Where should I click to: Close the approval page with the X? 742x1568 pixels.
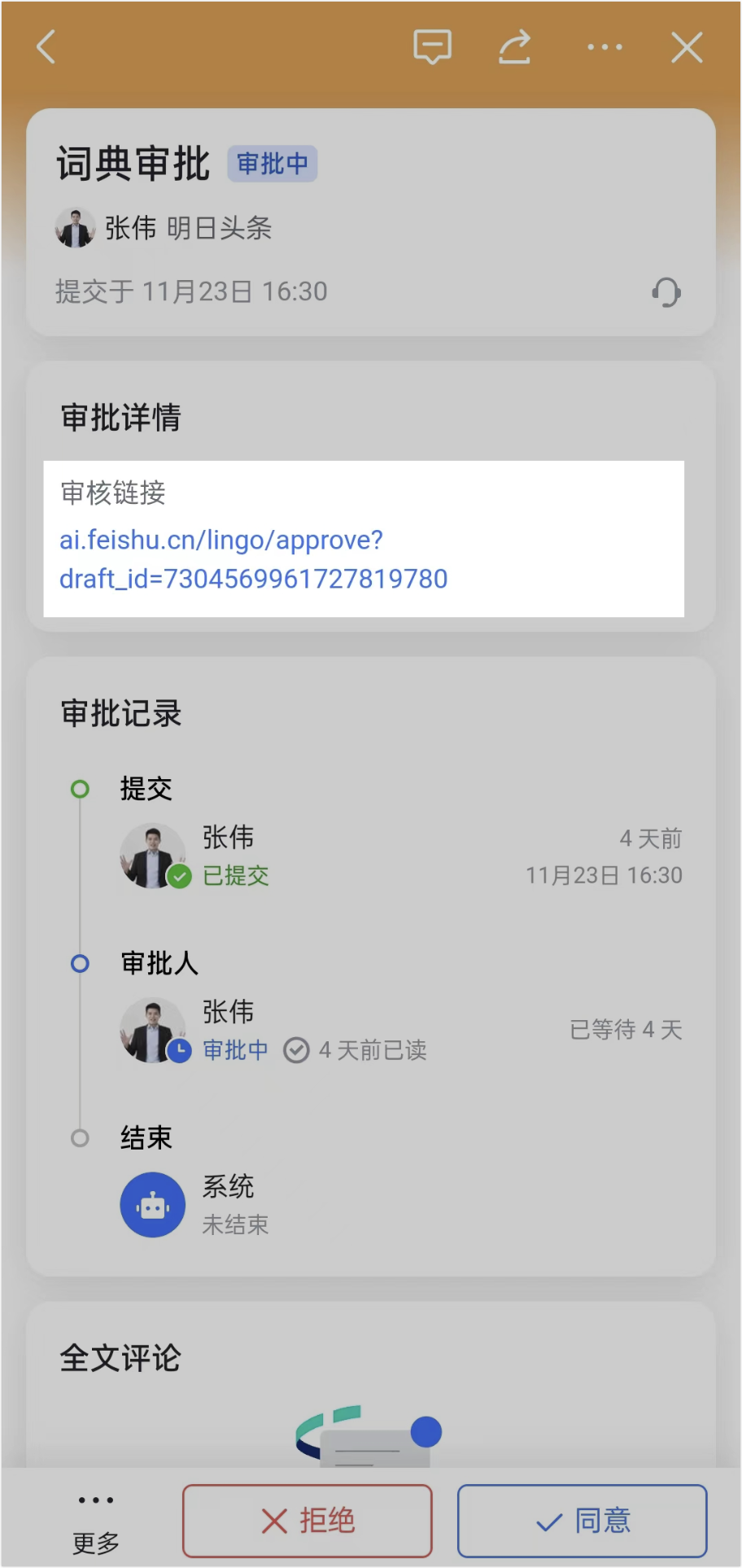tap(687, 47)
